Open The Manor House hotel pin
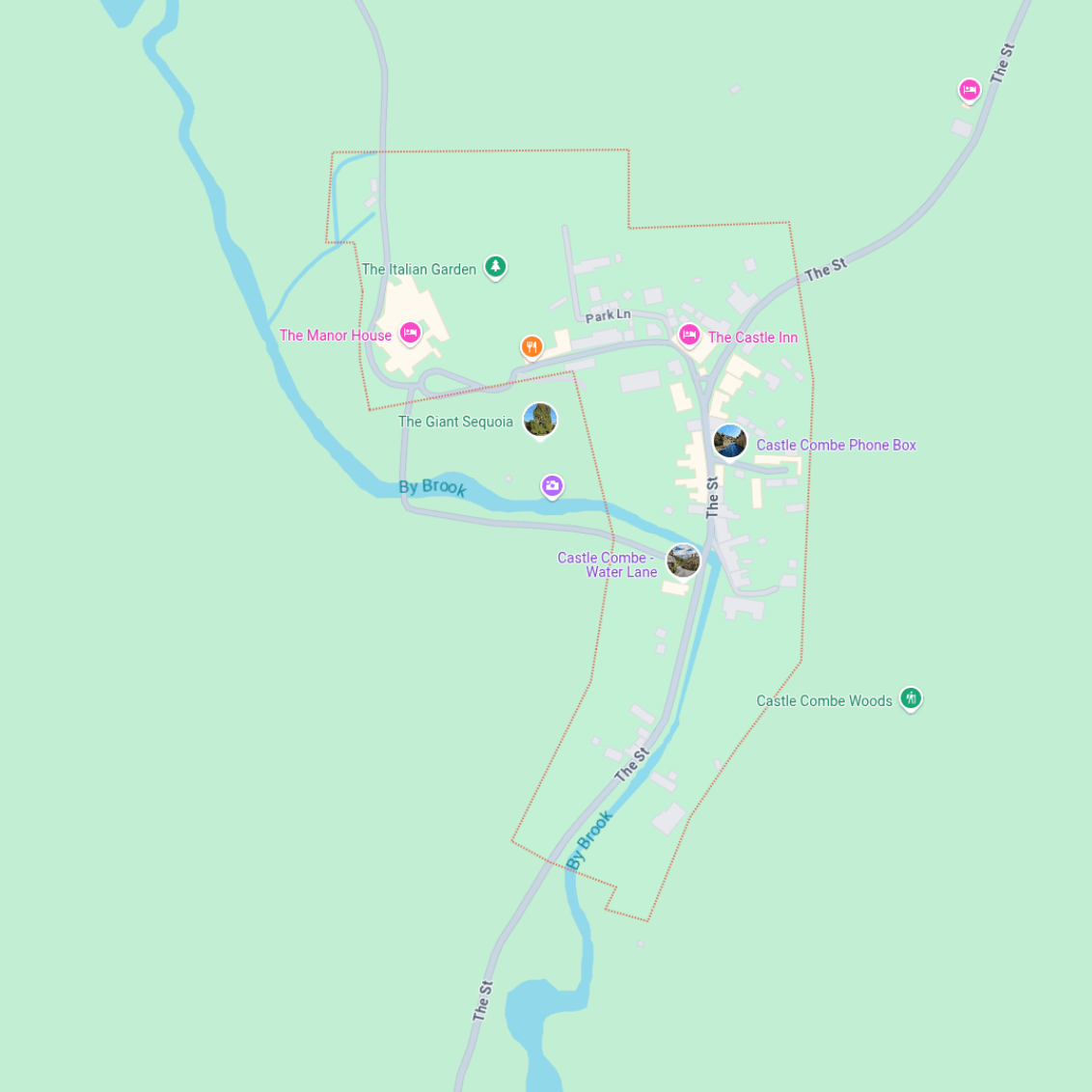The image size is (1092, 1092). point(410,333)
